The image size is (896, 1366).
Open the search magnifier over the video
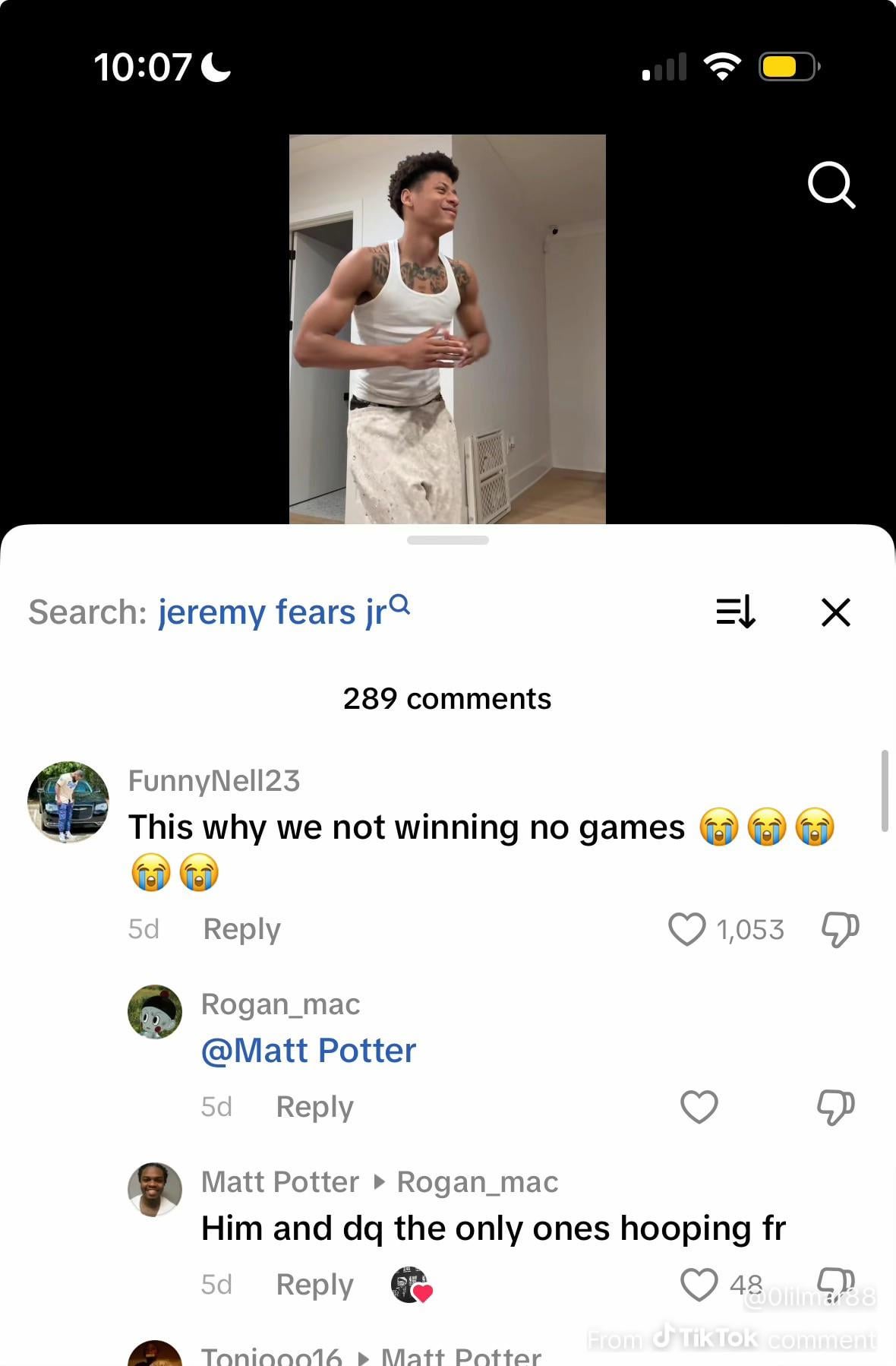point(831,185)
